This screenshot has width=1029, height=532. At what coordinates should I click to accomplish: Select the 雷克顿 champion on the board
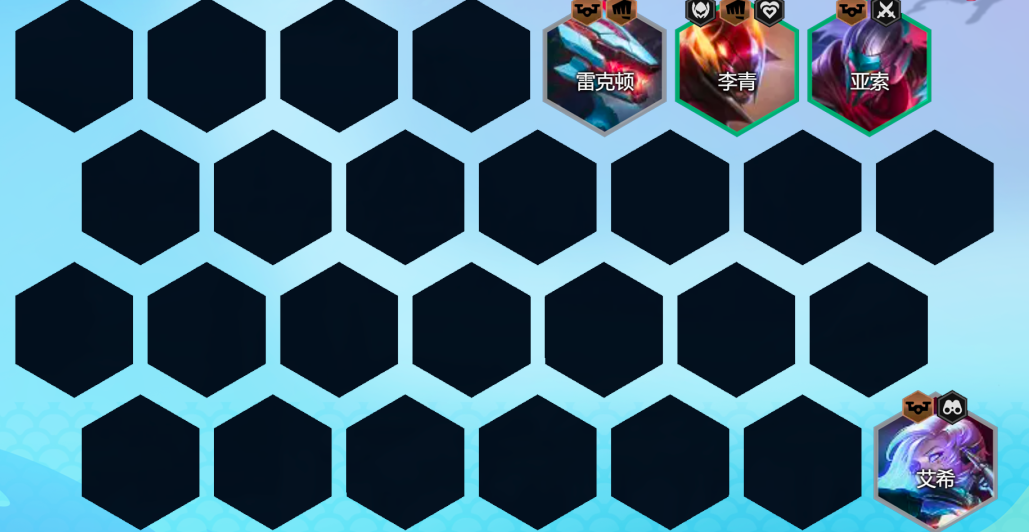604,68
